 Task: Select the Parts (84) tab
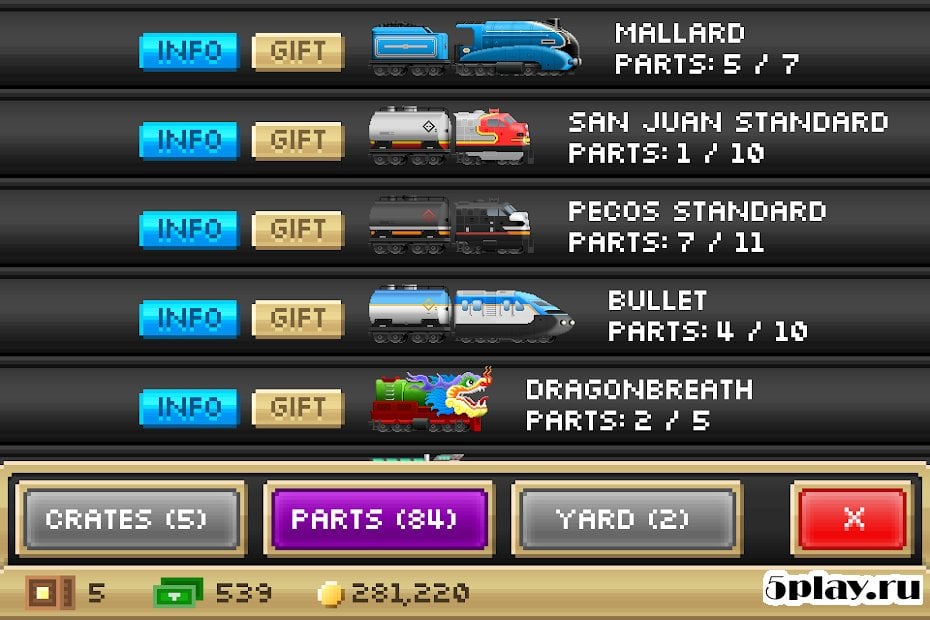[x=378, y=520]
